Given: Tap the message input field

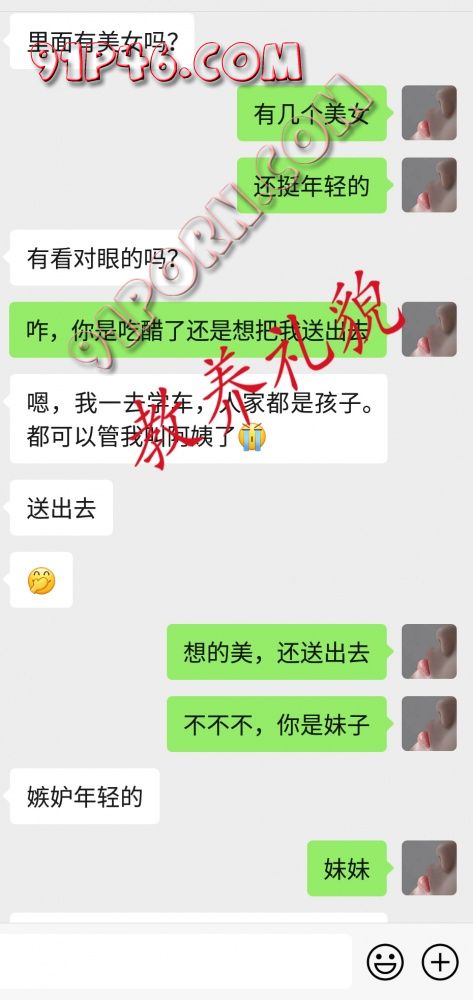Looking at the screenshot, I should 175,961.
